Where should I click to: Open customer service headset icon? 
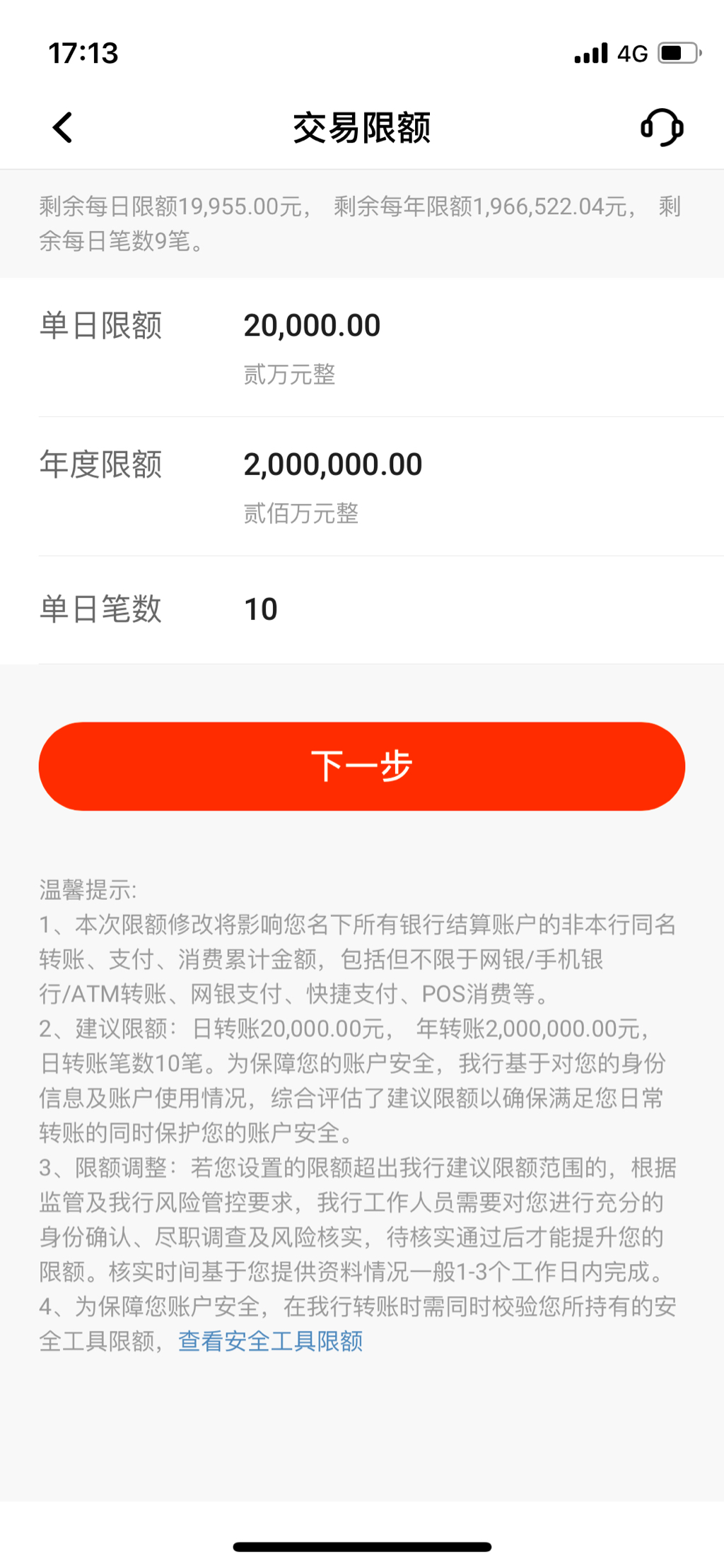[x=662, y=128]
